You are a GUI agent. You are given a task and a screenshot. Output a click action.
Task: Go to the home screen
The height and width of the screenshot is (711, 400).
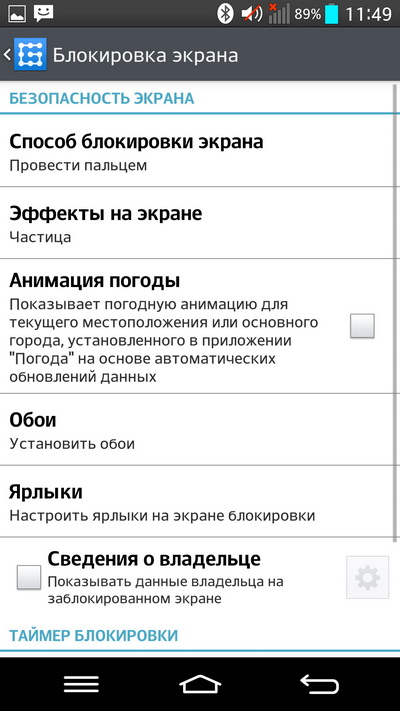[x=200, y=684]
